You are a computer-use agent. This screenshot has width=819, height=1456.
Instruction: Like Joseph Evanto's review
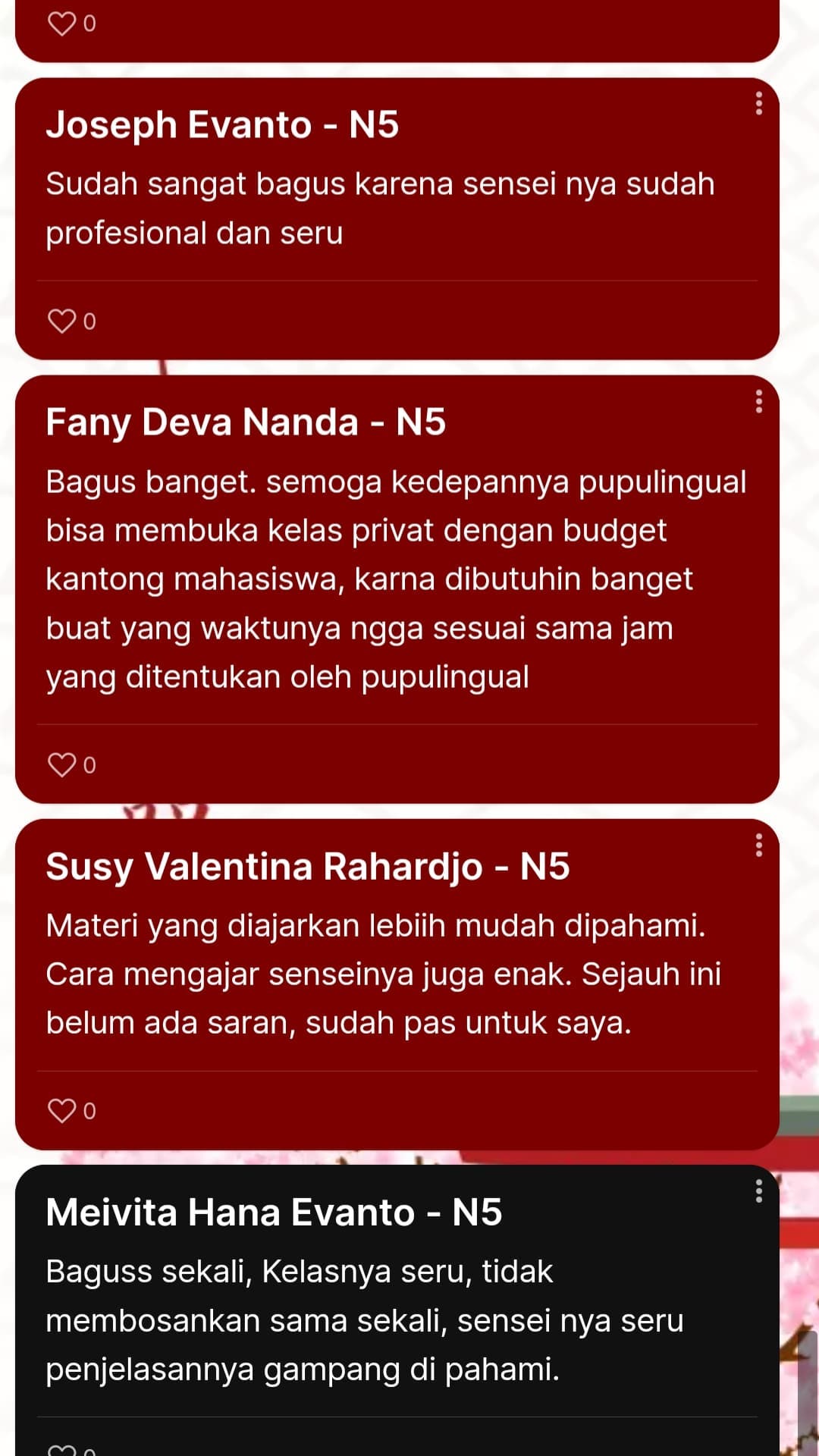(61, 322)
